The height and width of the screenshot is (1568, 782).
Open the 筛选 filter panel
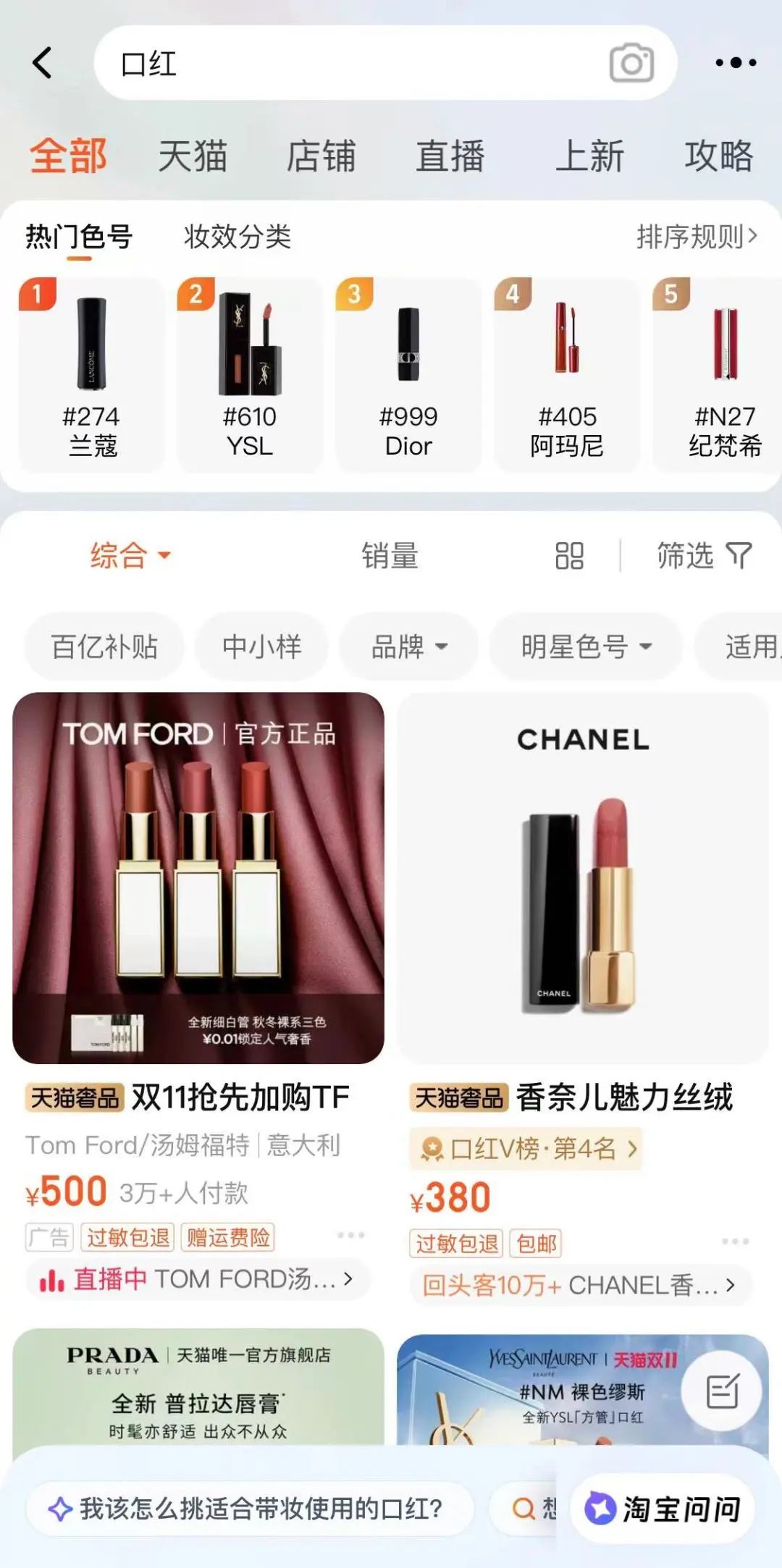tap(704, 556)
